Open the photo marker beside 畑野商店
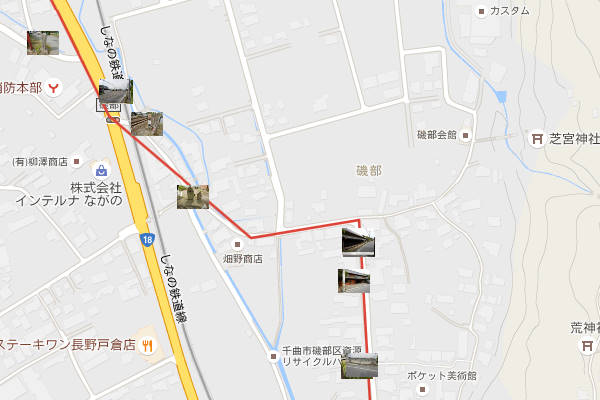 click(193, 196)
